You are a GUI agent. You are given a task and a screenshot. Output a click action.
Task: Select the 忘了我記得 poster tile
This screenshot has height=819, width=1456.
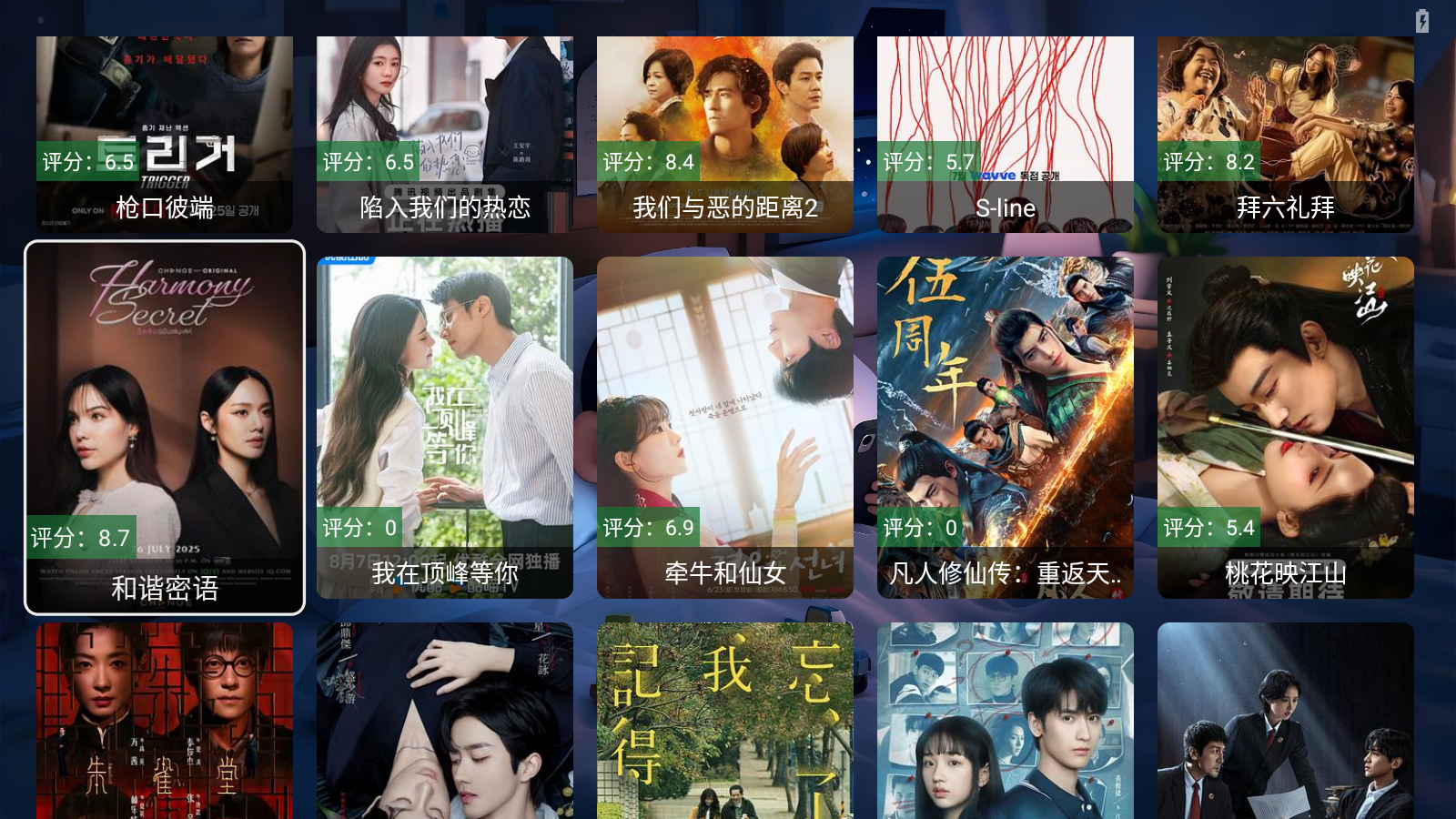[x=725, y=721]
